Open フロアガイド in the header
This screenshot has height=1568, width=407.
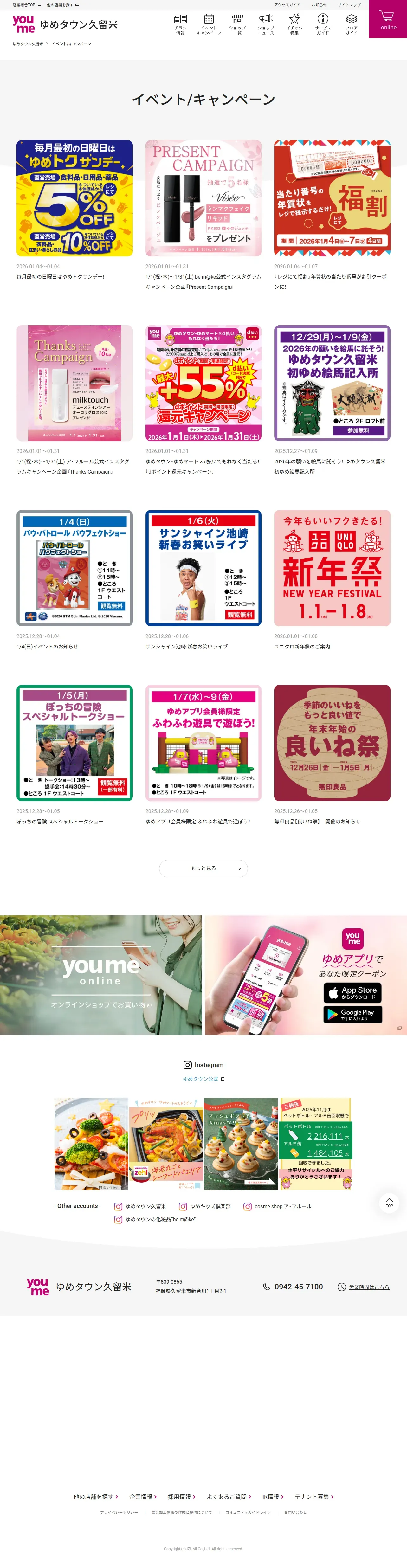(351, 24)
